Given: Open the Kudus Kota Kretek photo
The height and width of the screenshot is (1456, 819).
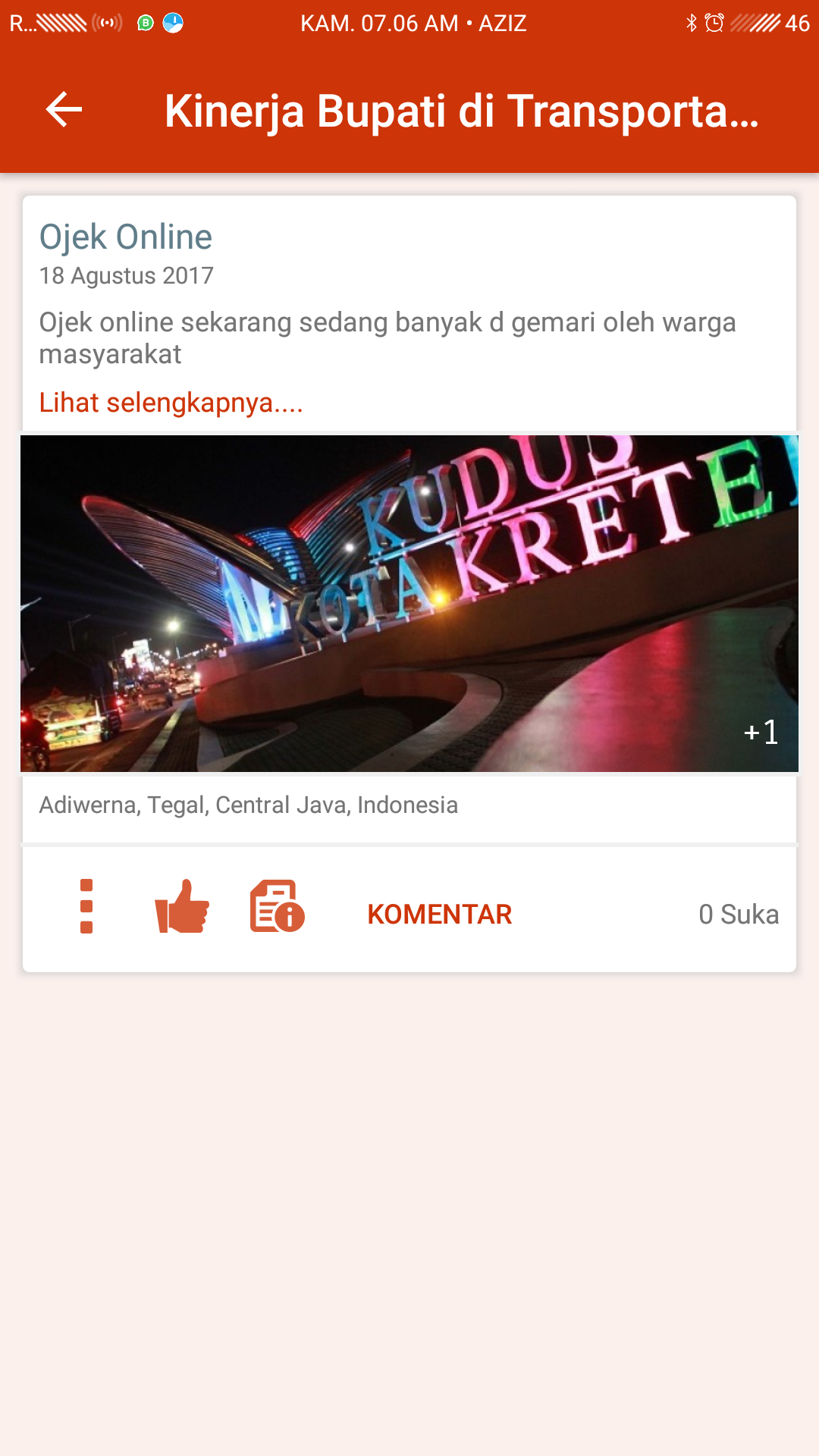Looking at the screenshot, I should [409, 603].
